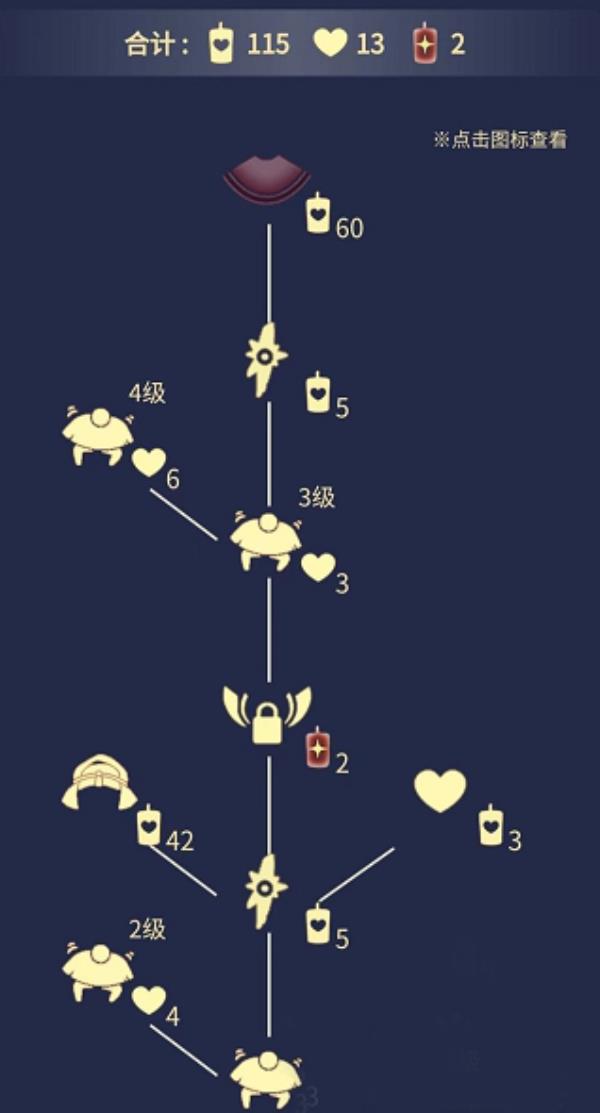
Task: Open the heart node costing 3 candles
Action: 440,790
